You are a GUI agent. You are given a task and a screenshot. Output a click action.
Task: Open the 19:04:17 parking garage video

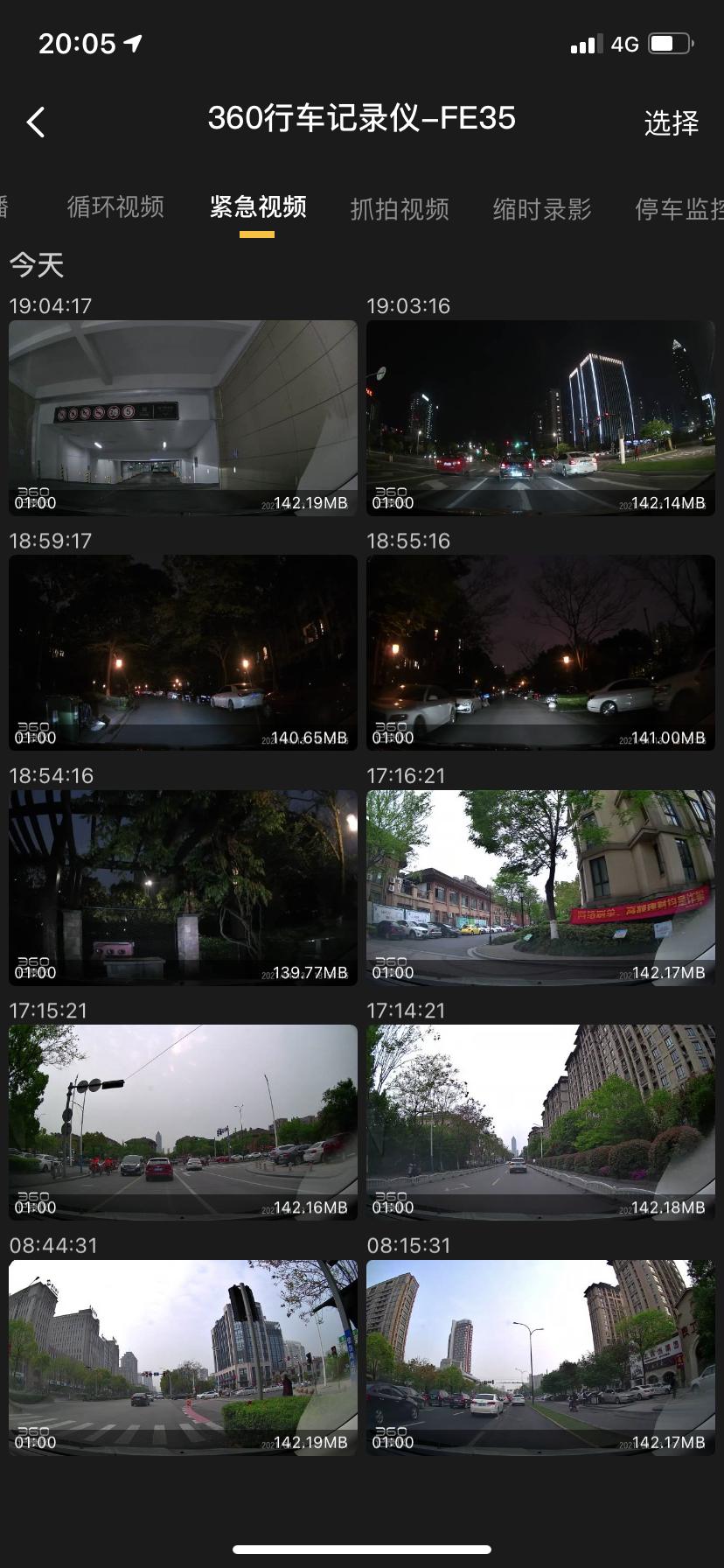point(182,417)
